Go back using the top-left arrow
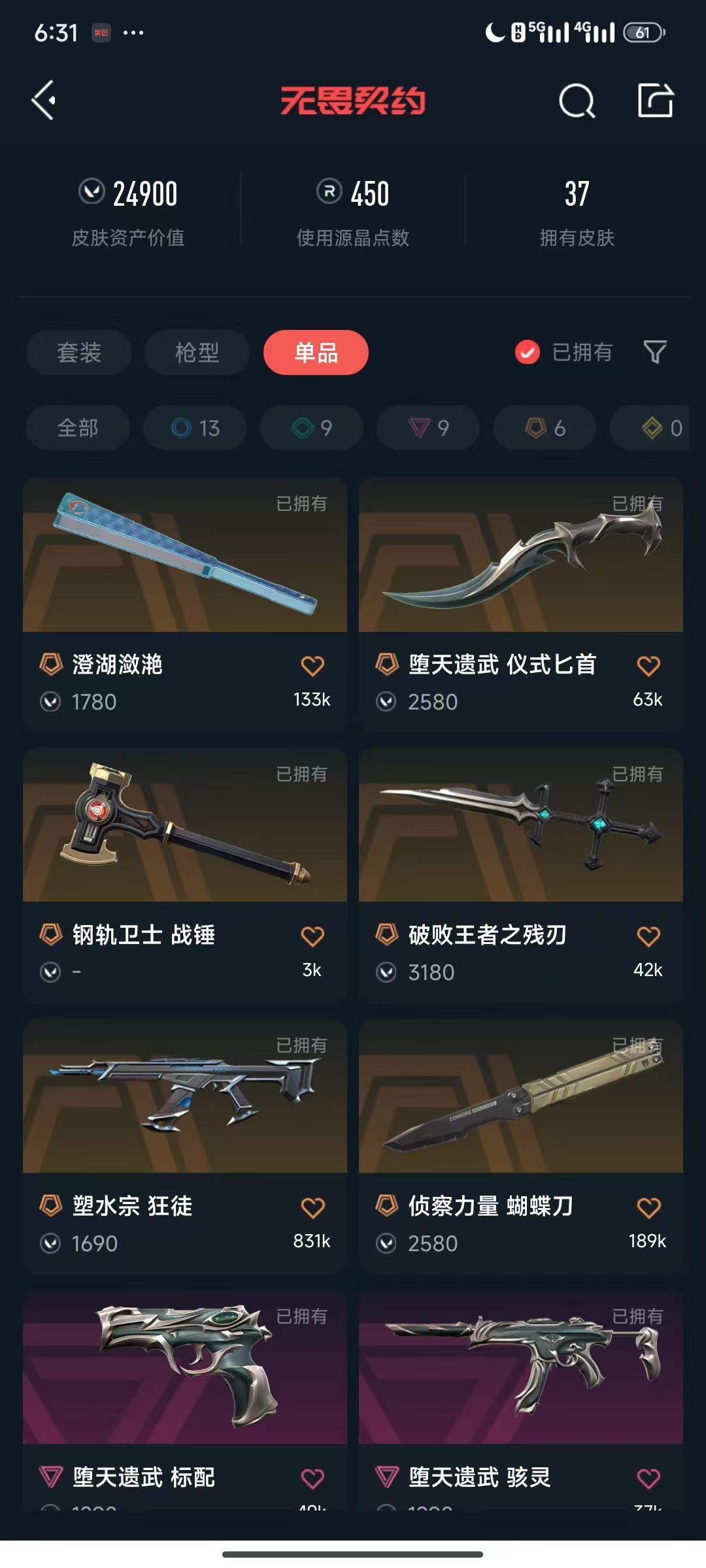Image resolution: width=706 pixels, height=1568 pixels. coord(44,101)
